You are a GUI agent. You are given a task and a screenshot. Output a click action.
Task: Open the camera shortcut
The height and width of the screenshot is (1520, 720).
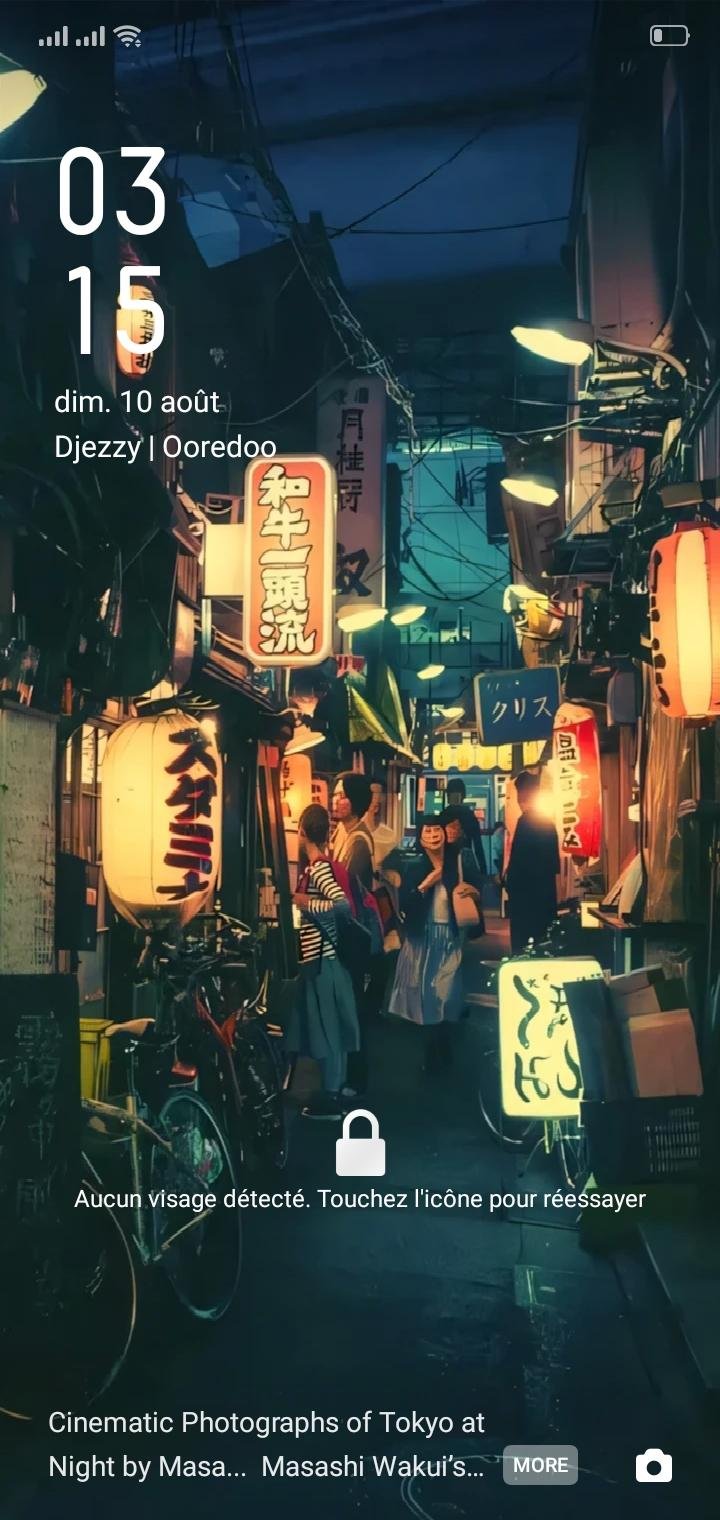tap(654, 1466)
